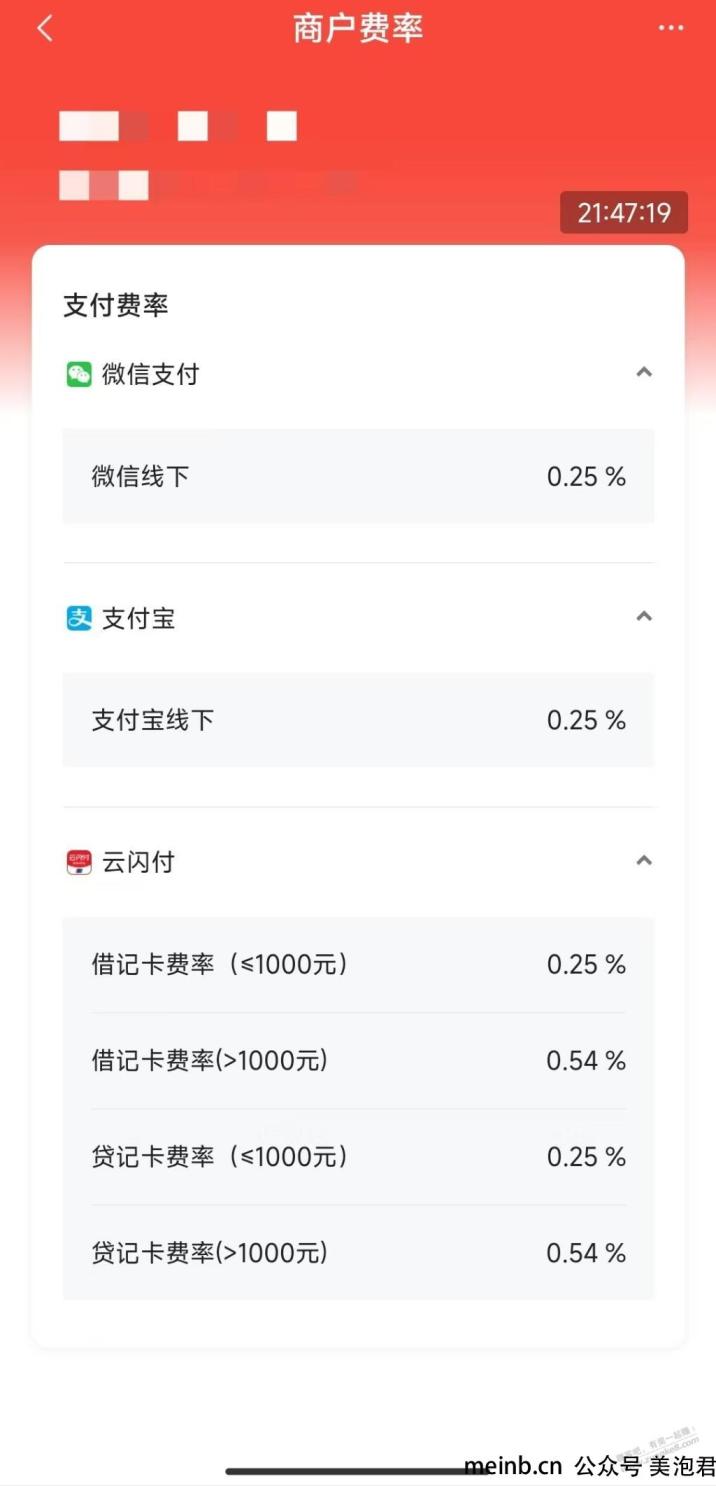Collapse the 支付宝 section
716x1486 pixels.
tap(644, 617)
